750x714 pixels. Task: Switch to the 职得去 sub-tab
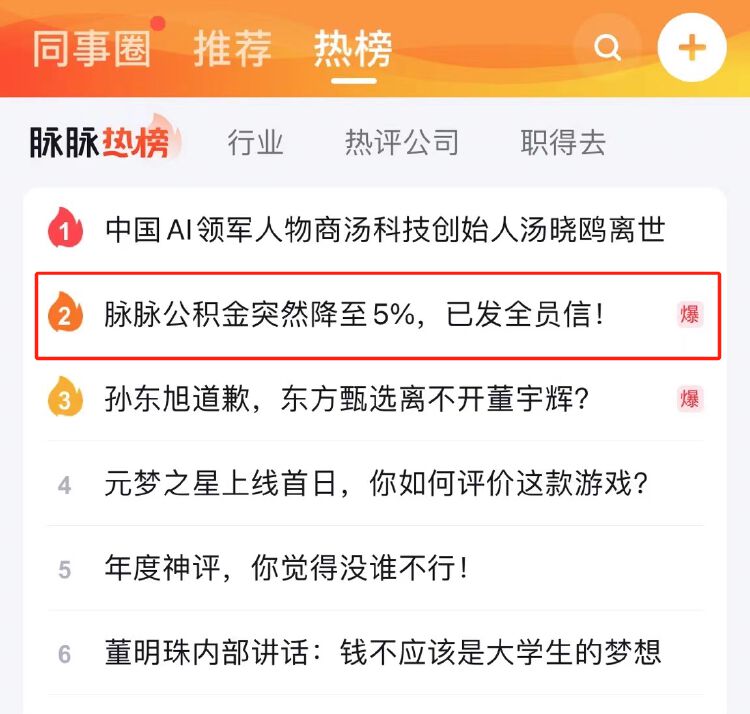click(563, 143)
